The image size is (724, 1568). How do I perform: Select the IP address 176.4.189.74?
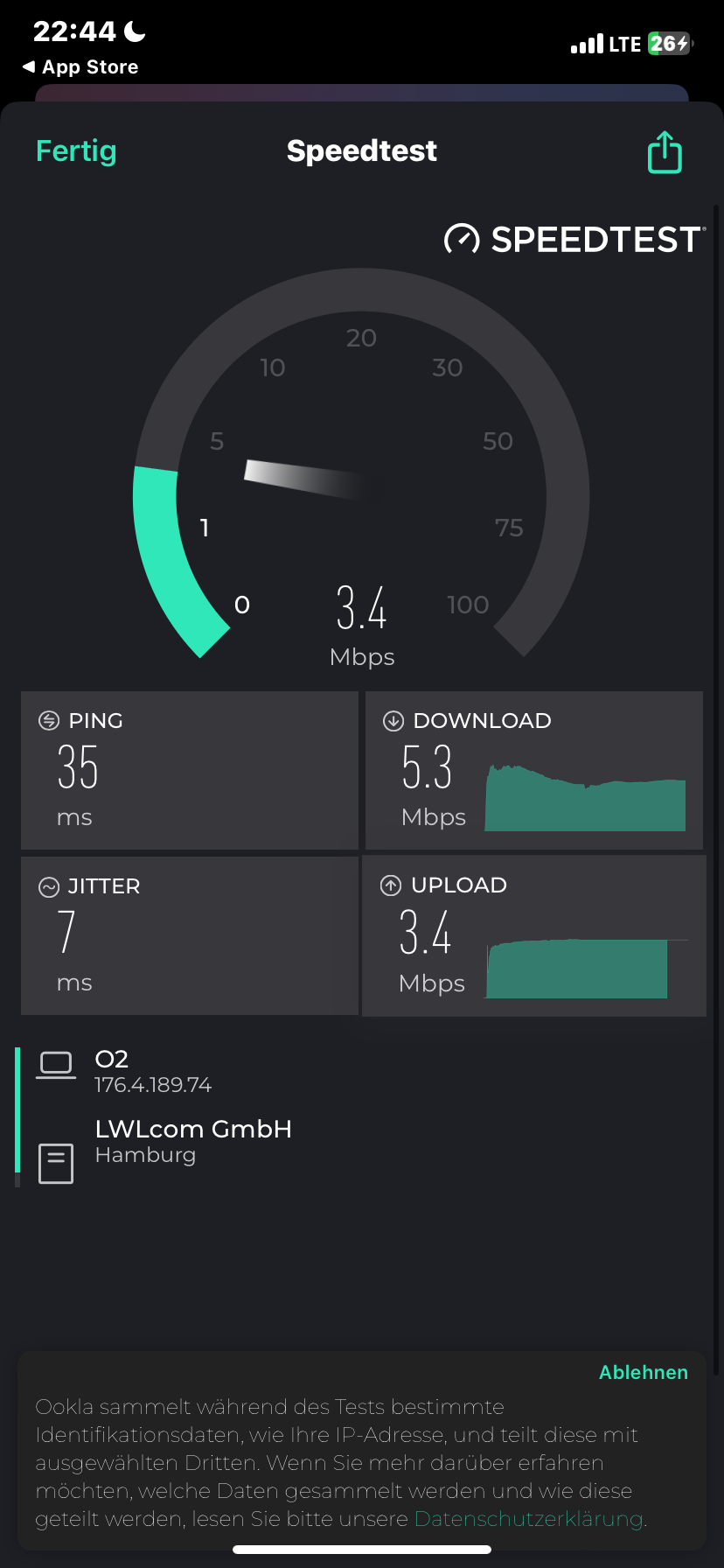click(153, 1085)
